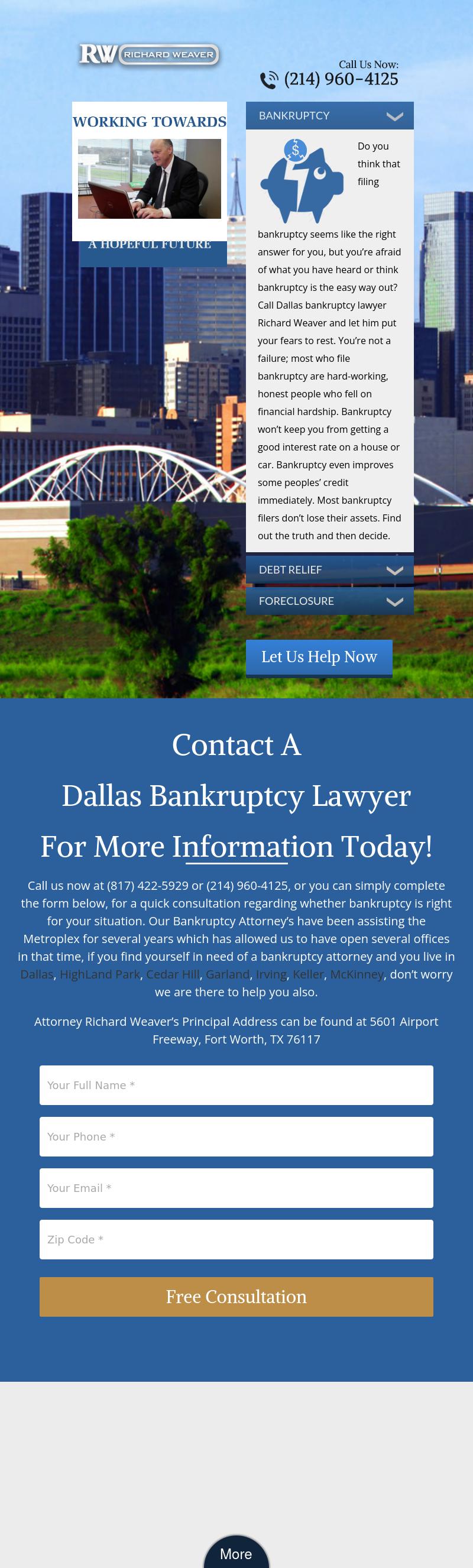Image resolution: width=473 pixels, height=1568 pixels.
Task: Open the McKinney location link
Action: pyautogui.click(x=357, y=974)
